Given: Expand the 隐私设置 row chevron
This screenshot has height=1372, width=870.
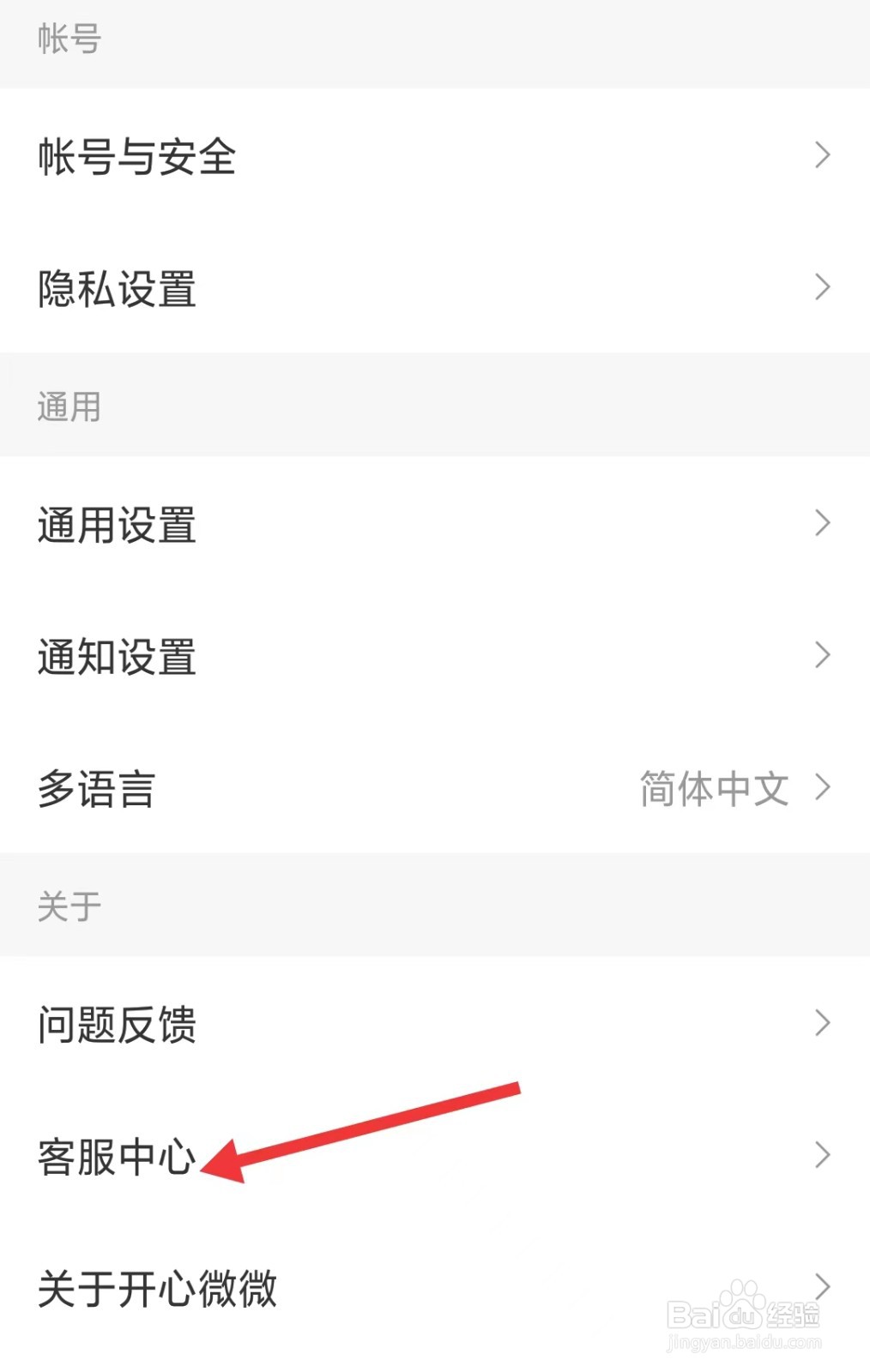Looking at the screenshot, I should tap(823, 287).
